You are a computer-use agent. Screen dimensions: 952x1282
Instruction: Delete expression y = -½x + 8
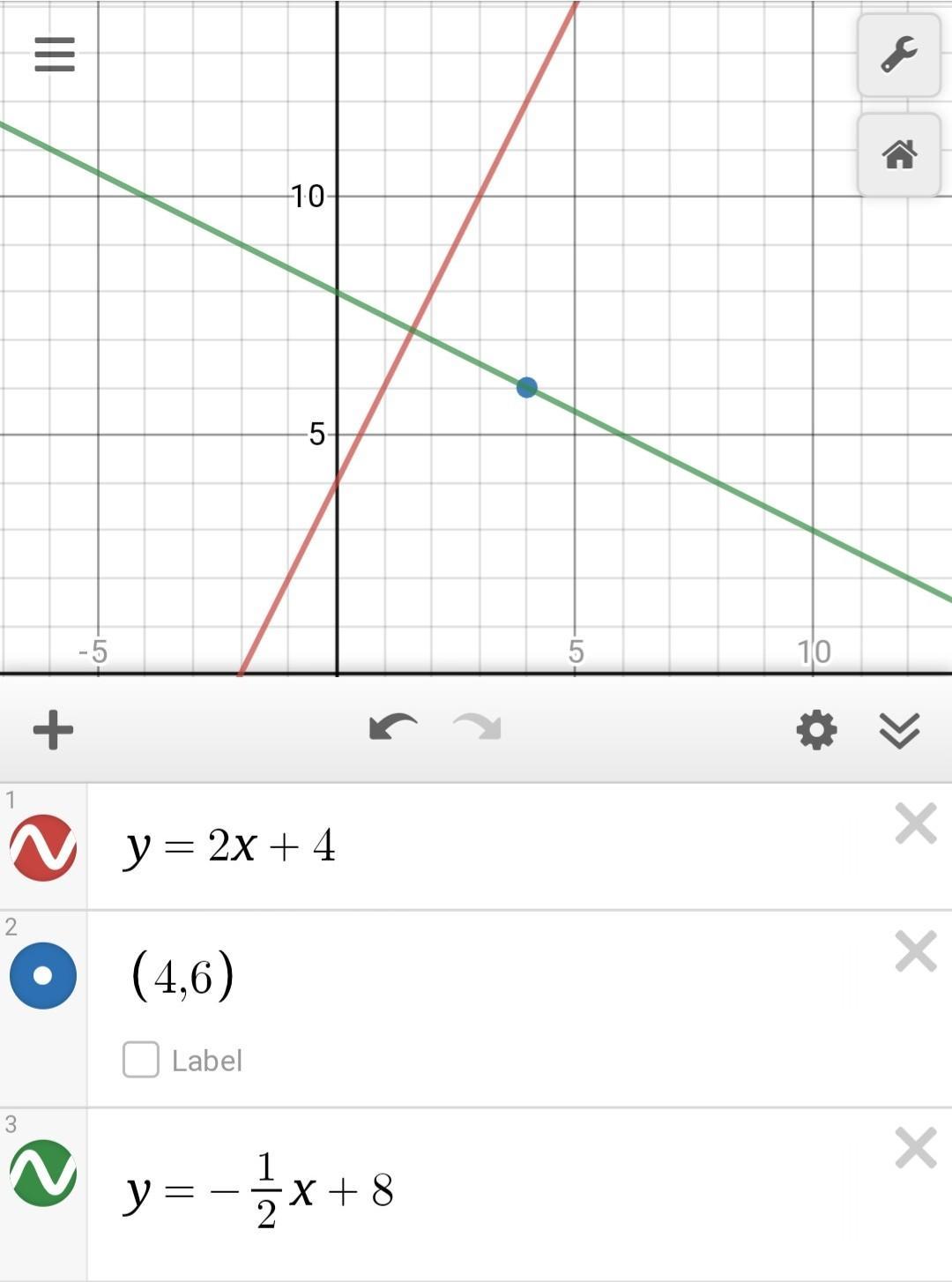tap(915, 1149)
